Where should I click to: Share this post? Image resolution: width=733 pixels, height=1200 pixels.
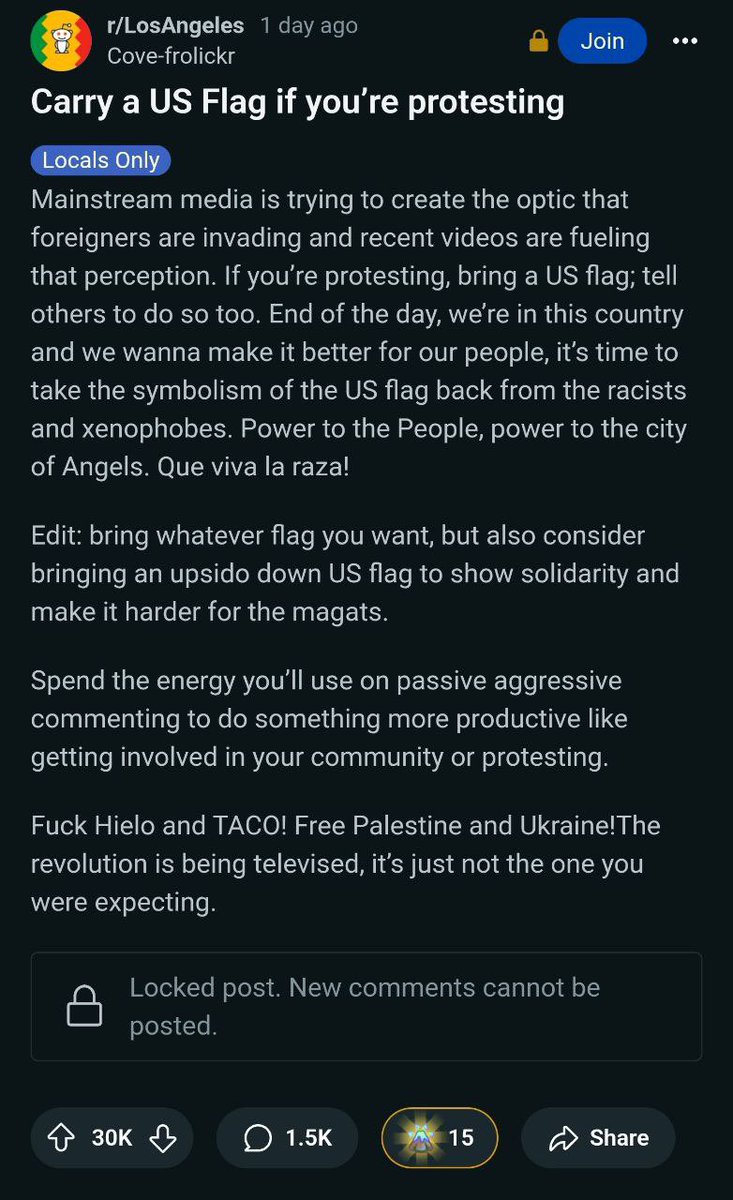point(598,1137)
